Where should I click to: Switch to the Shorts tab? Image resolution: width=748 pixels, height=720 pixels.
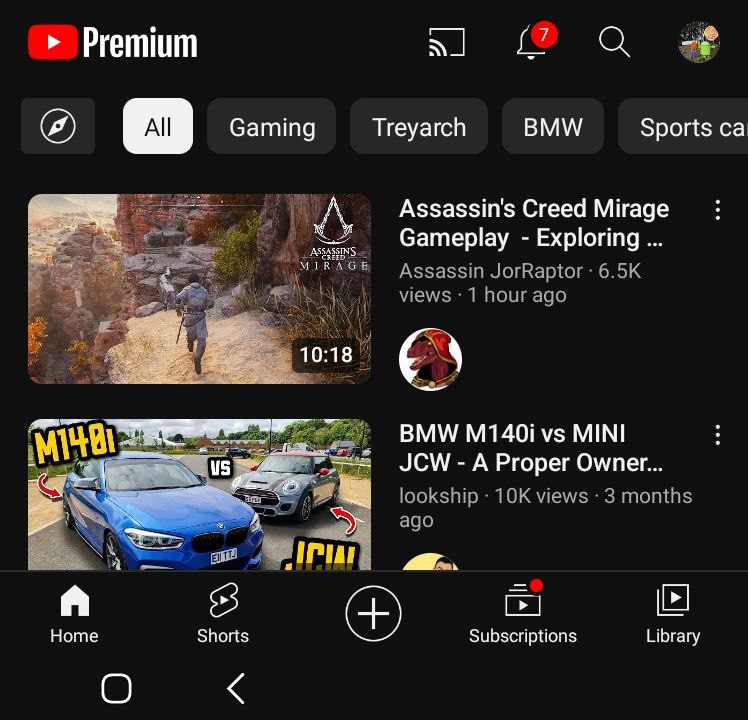(x=223, y=614)
